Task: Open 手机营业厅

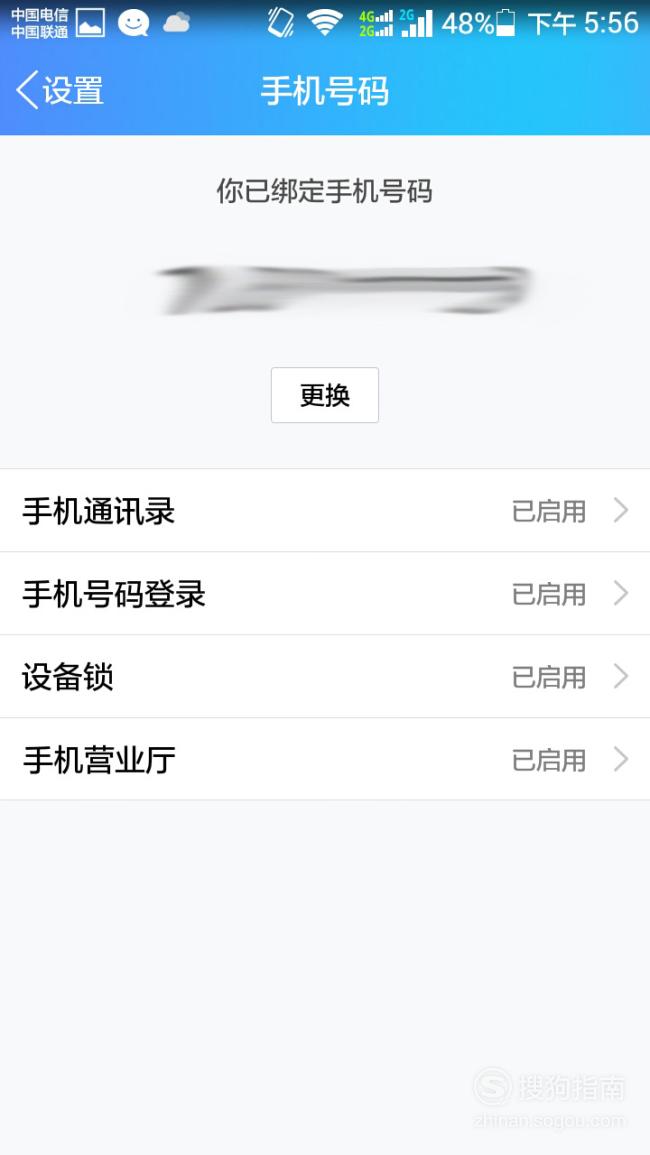Action: click(325, 759)
